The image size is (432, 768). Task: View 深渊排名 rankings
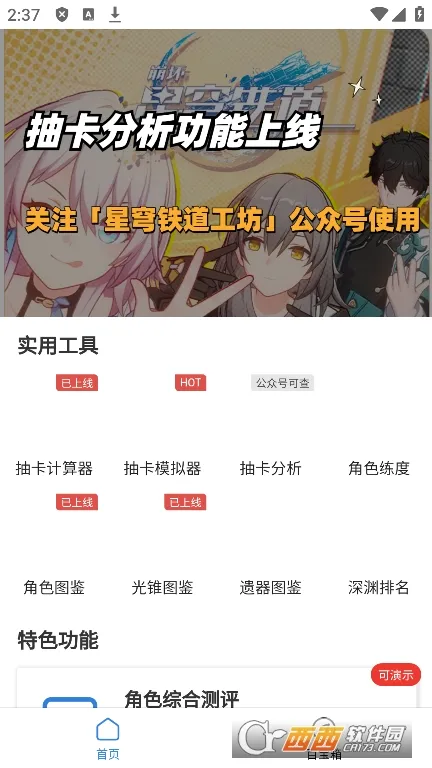[x=379, y=545]
